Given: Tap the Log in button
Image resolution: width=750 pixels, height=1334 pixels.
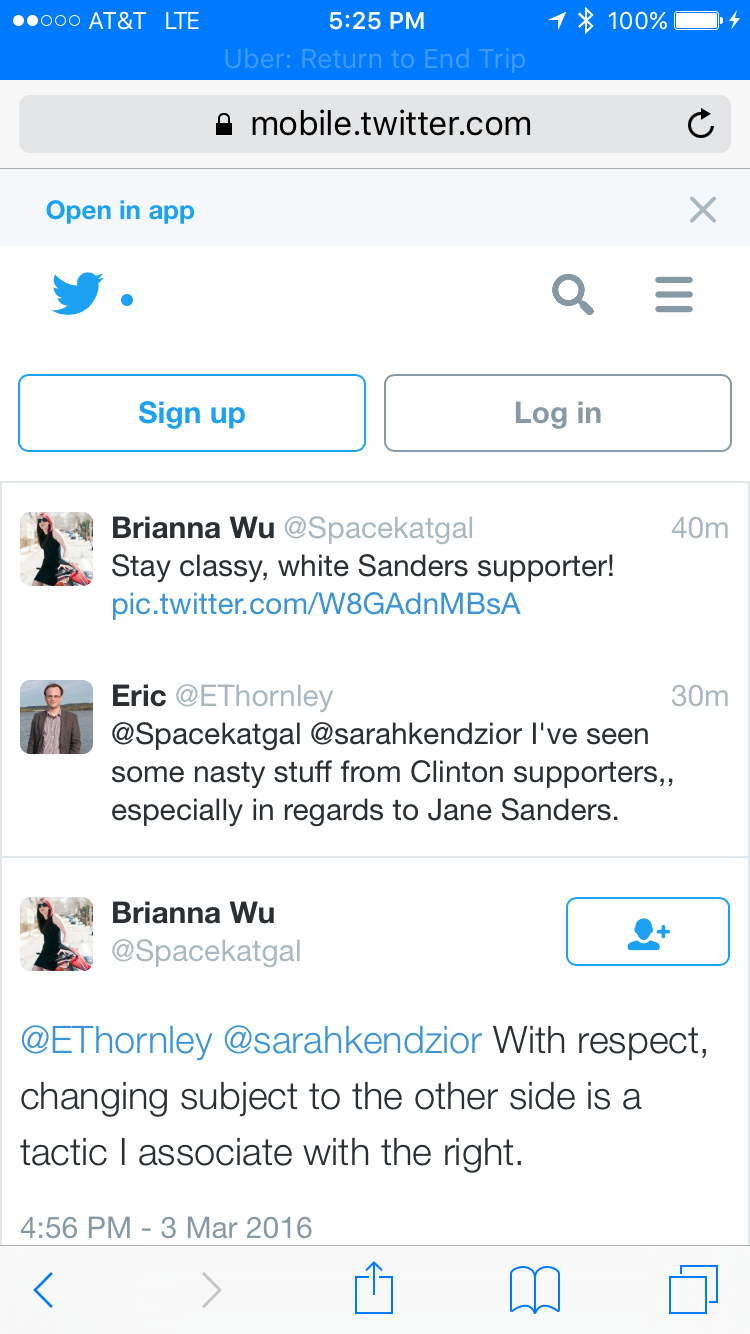Looking at the screenshot, I should click(x=558, y=413).
